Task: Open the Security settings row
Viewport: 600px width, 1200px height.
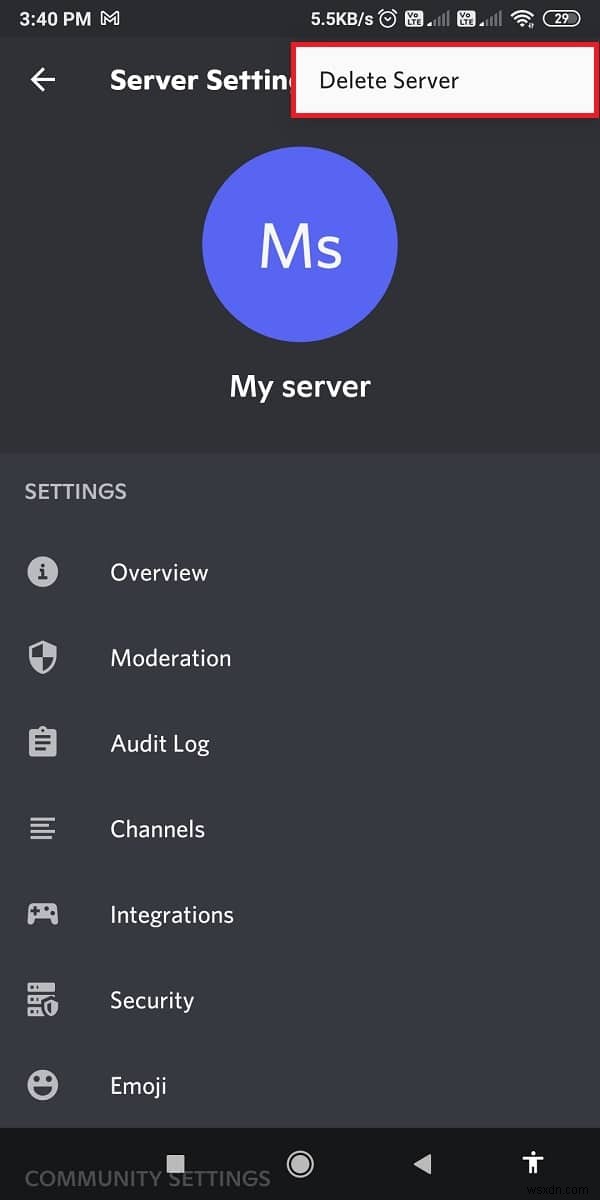Action: 152,1000
